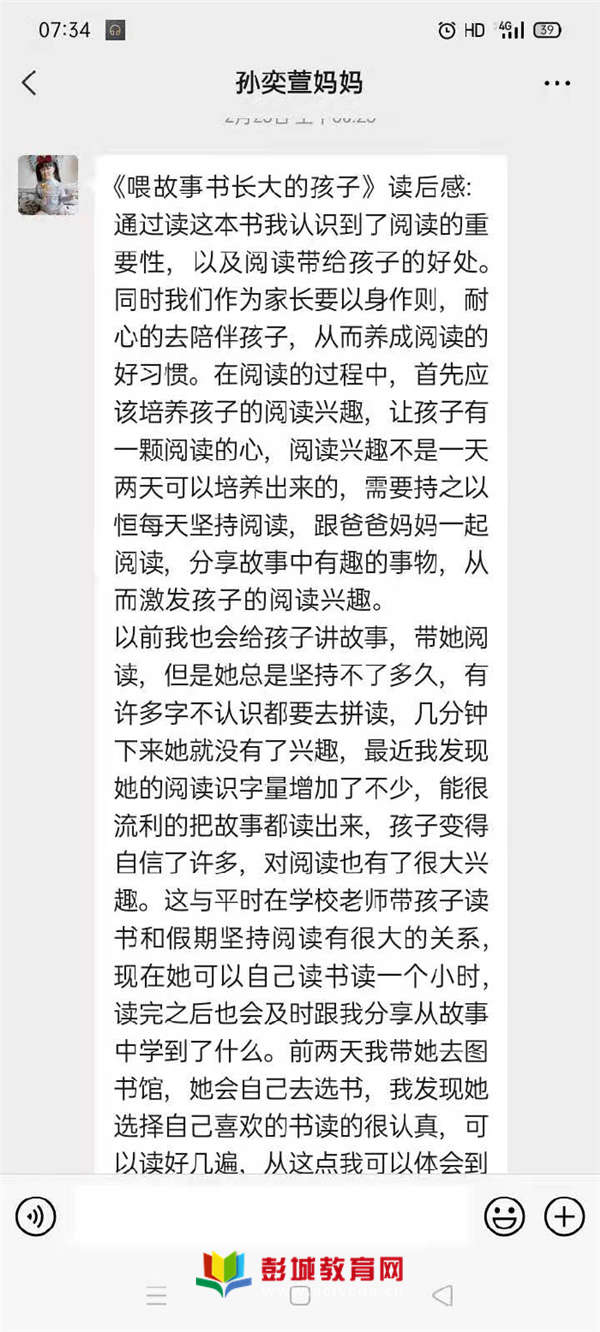Image resolution: width=600 pixels, height=1332 pixels.
Task: Switch to voice message input
Action: (36, 1217)
